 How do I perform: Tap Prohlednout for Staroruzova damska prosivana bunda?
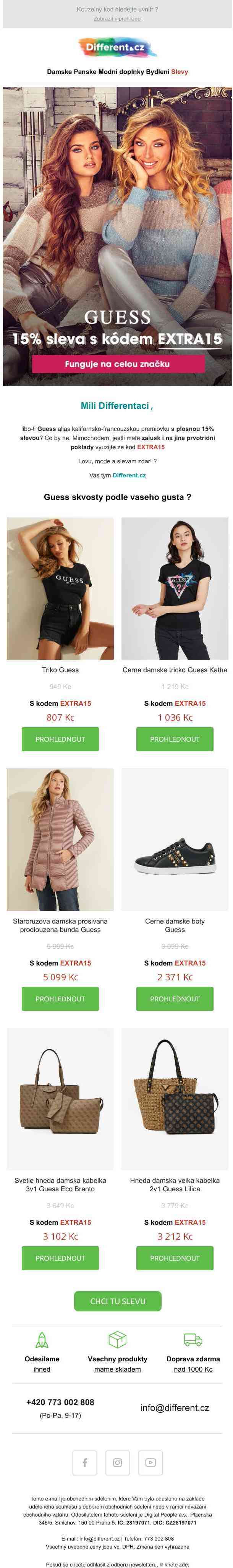tap(60, 998)
